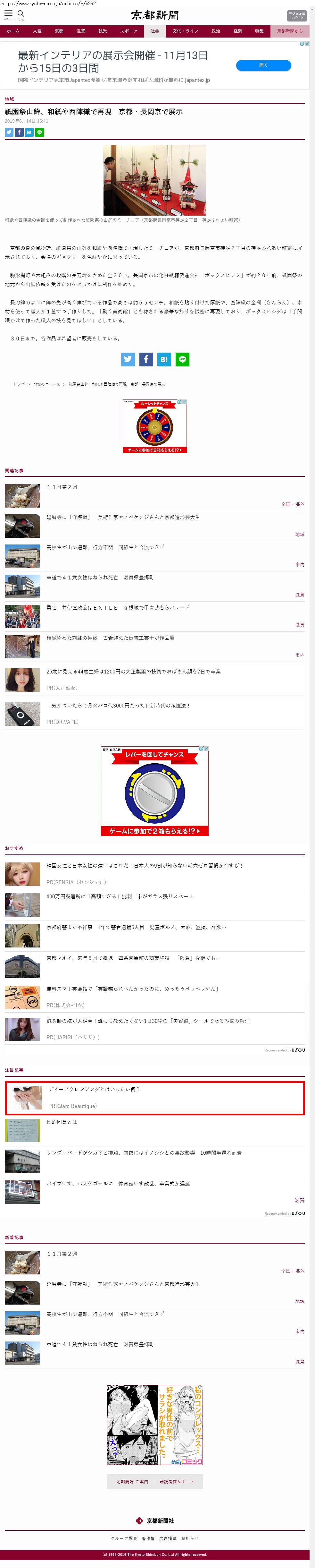Open article 延暦寺に「守護獣」 in related list
This screenshot has width=315, height=1568.
click(123, 517)
